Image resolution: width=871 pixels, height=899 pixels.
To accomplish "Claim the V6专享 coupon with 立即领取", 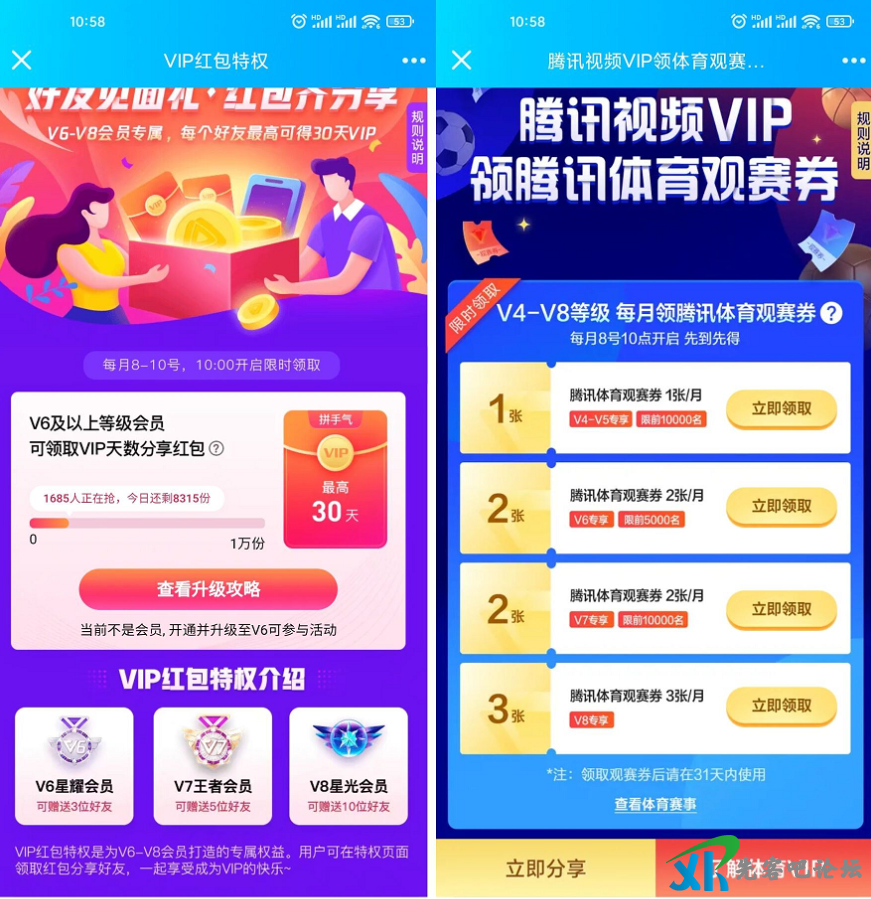I will 781,506.
